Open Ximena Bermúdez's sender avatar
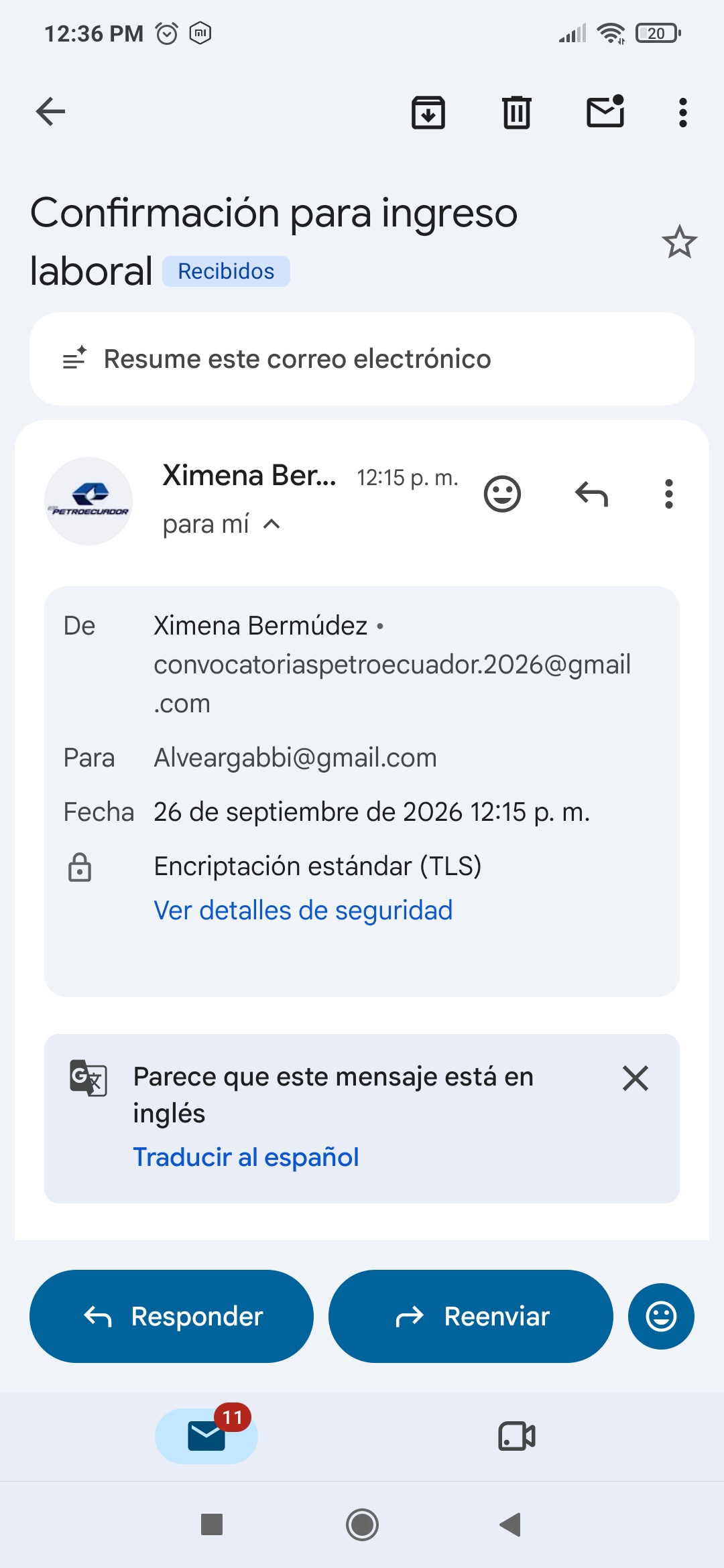The image size is (724, 1568). pos(88,501)
